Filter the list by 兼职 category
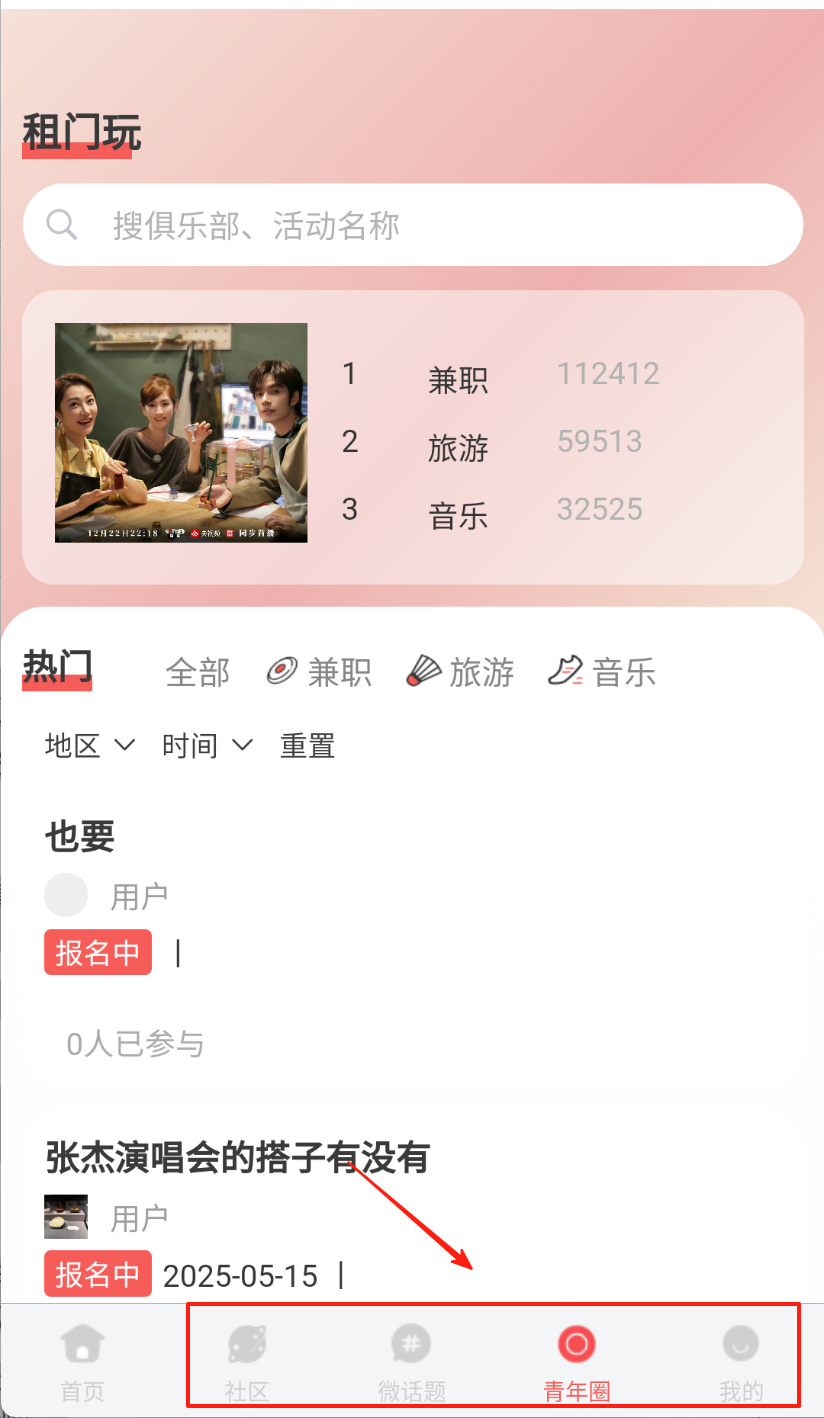The width and height of the screenshot is (824, 1418). pos(320,672)
